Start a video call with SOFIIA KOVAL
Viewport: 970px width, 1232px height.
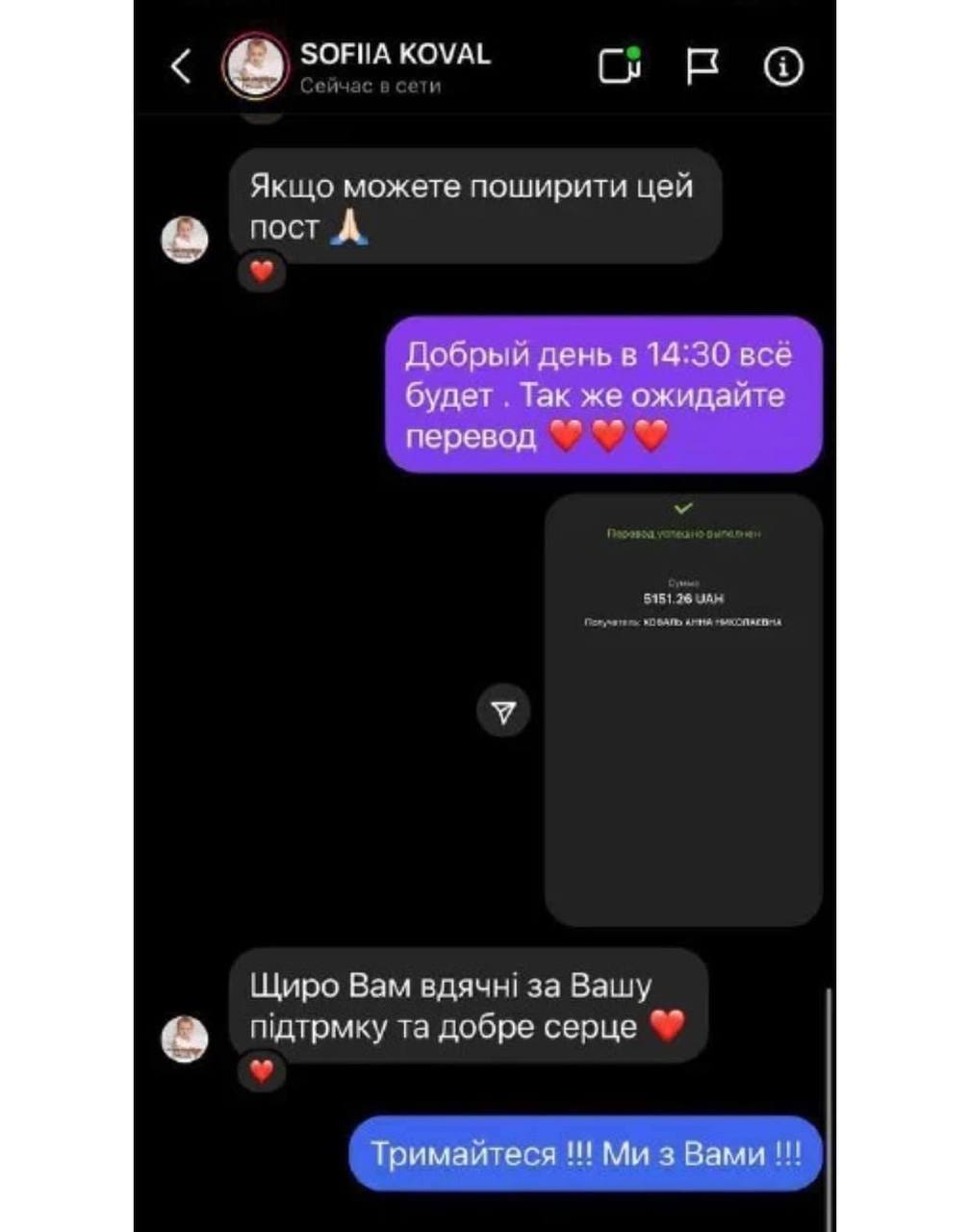620,66
